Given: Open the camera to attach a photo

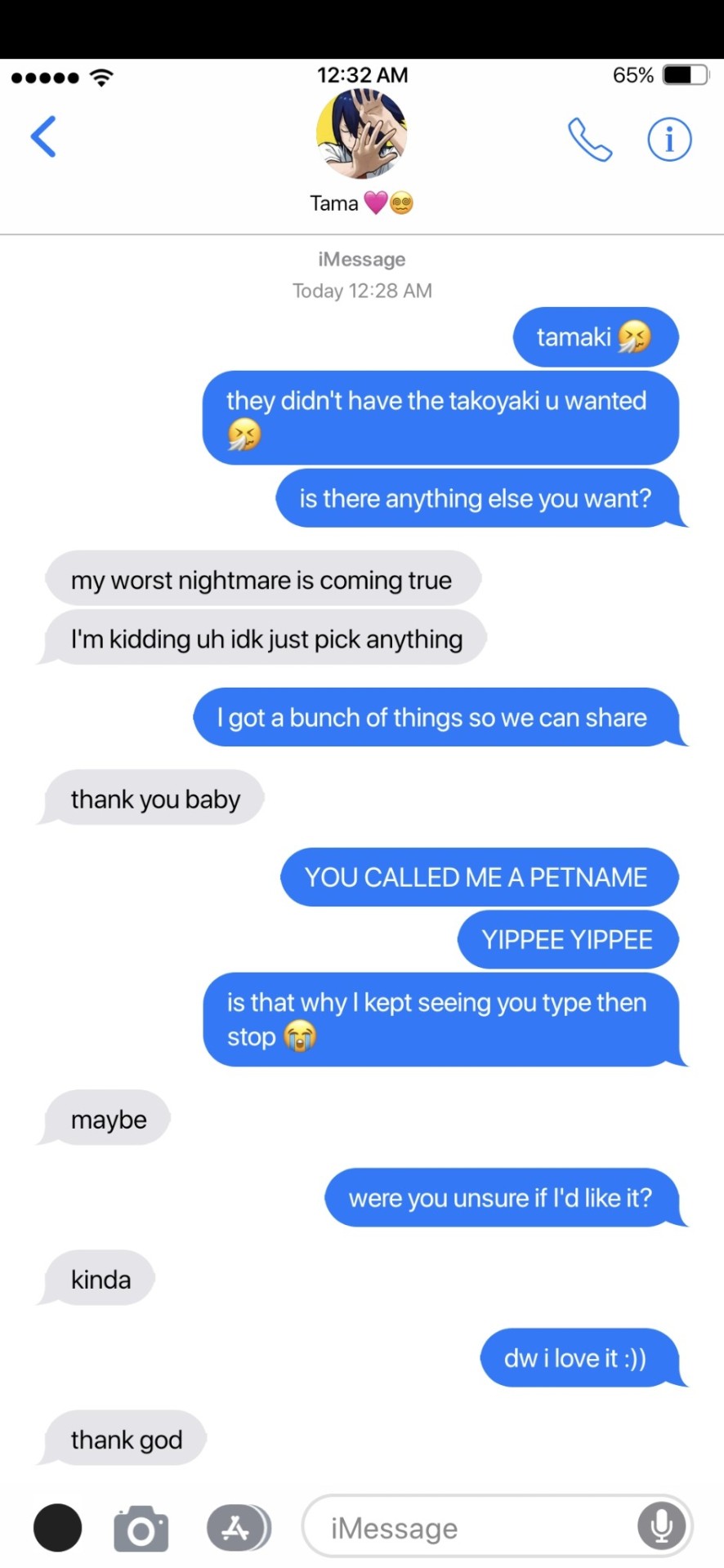Looking at the screenshot, I should pos(141,1528).
